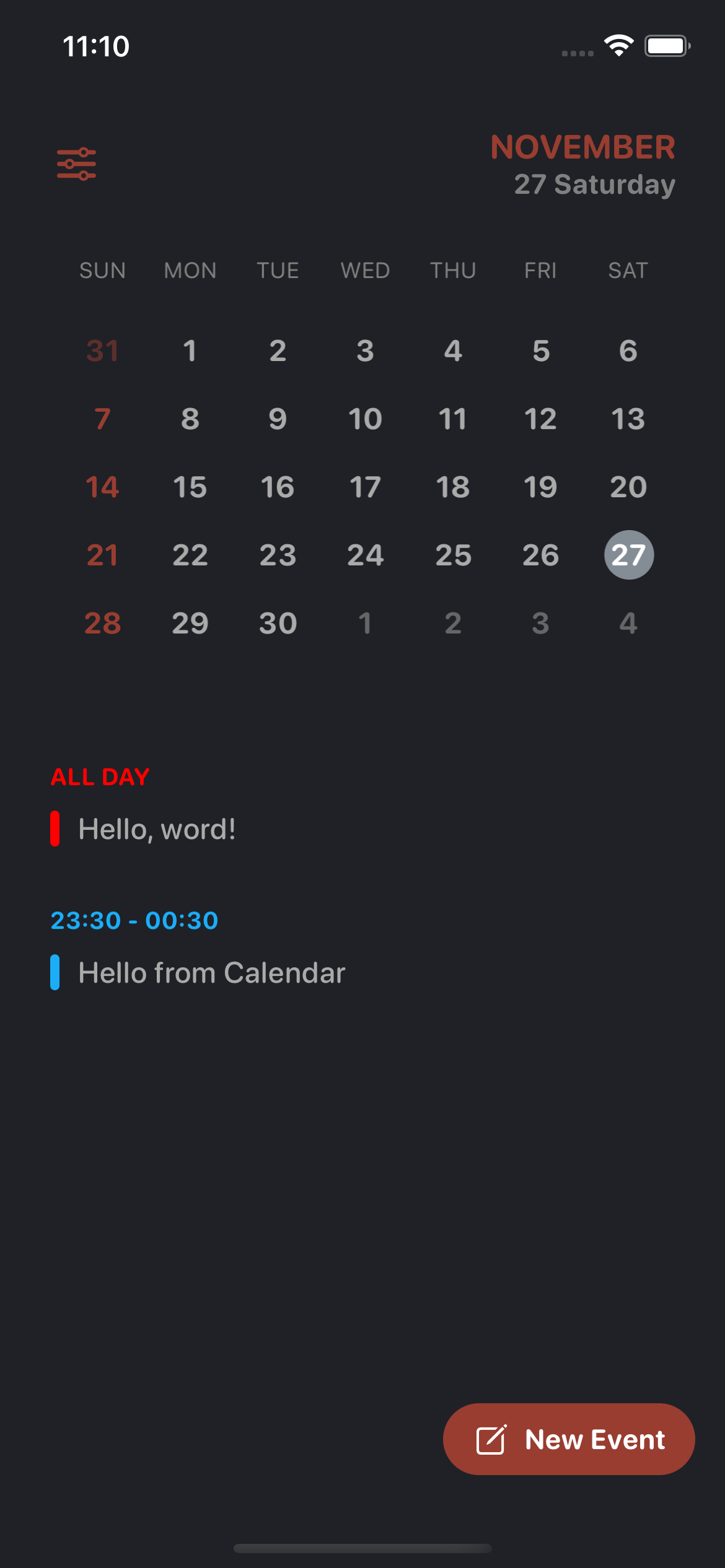Viewport: 725px width, 1568px height.
Task: Create a New Event
Action: click(569, 1439)
